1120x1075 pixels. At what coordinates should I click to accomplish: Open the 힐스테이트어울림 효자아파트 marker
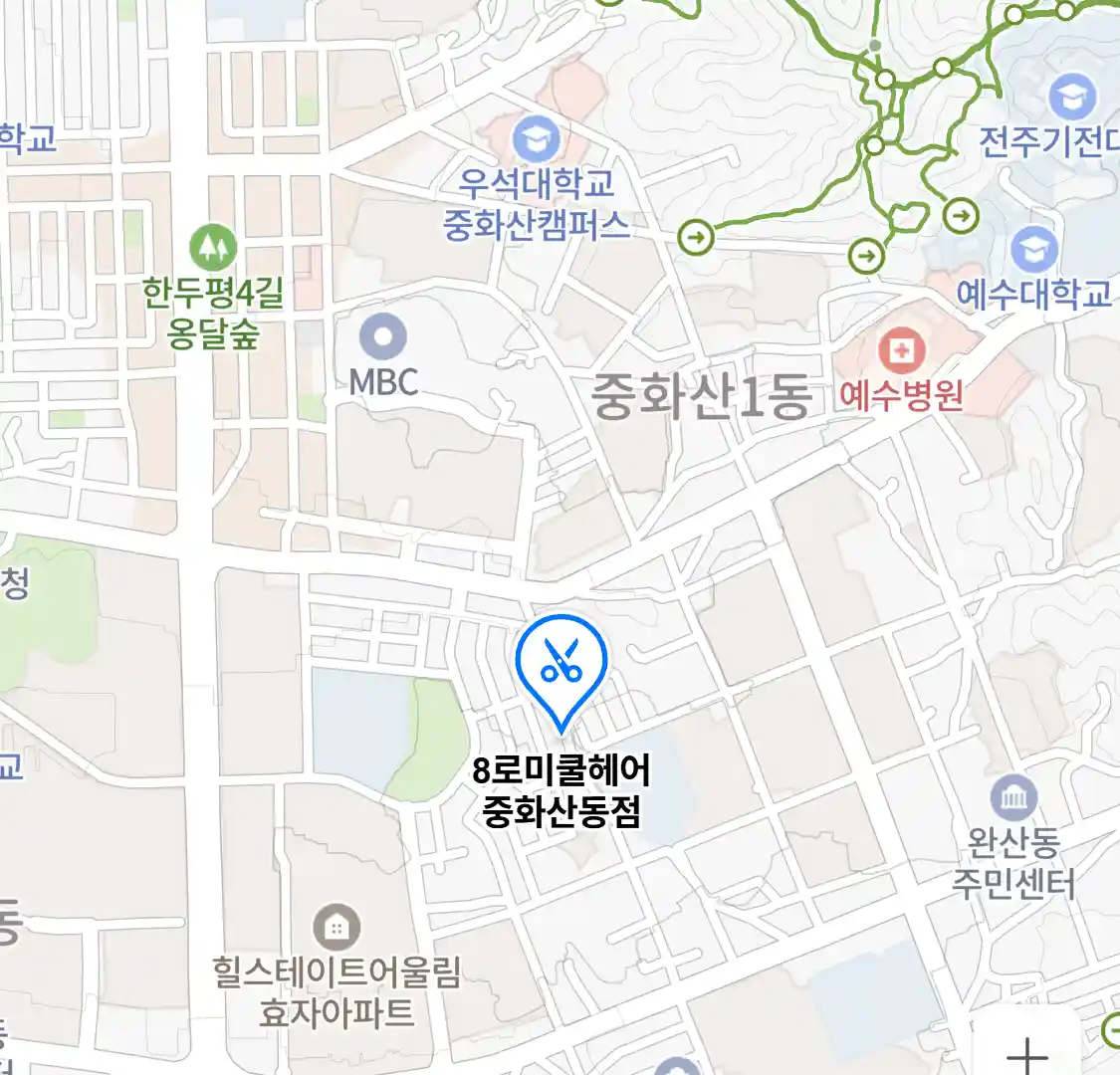337,928
